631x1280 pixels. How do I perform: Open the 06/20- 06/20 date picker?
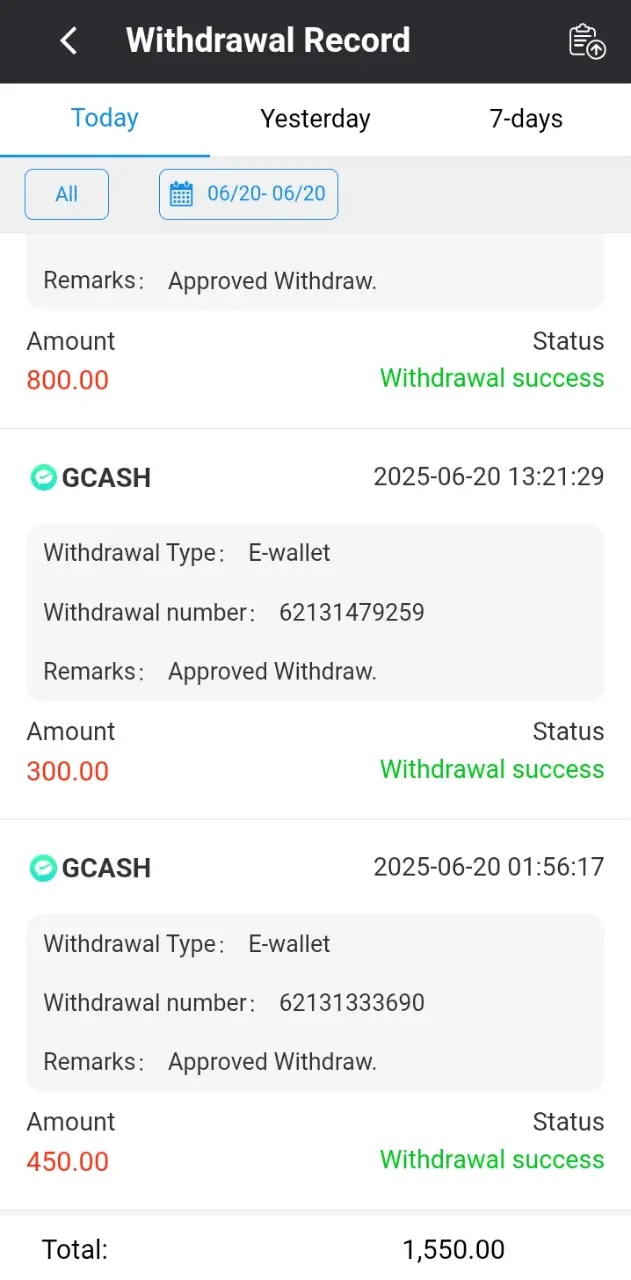[x=248, y=194]
